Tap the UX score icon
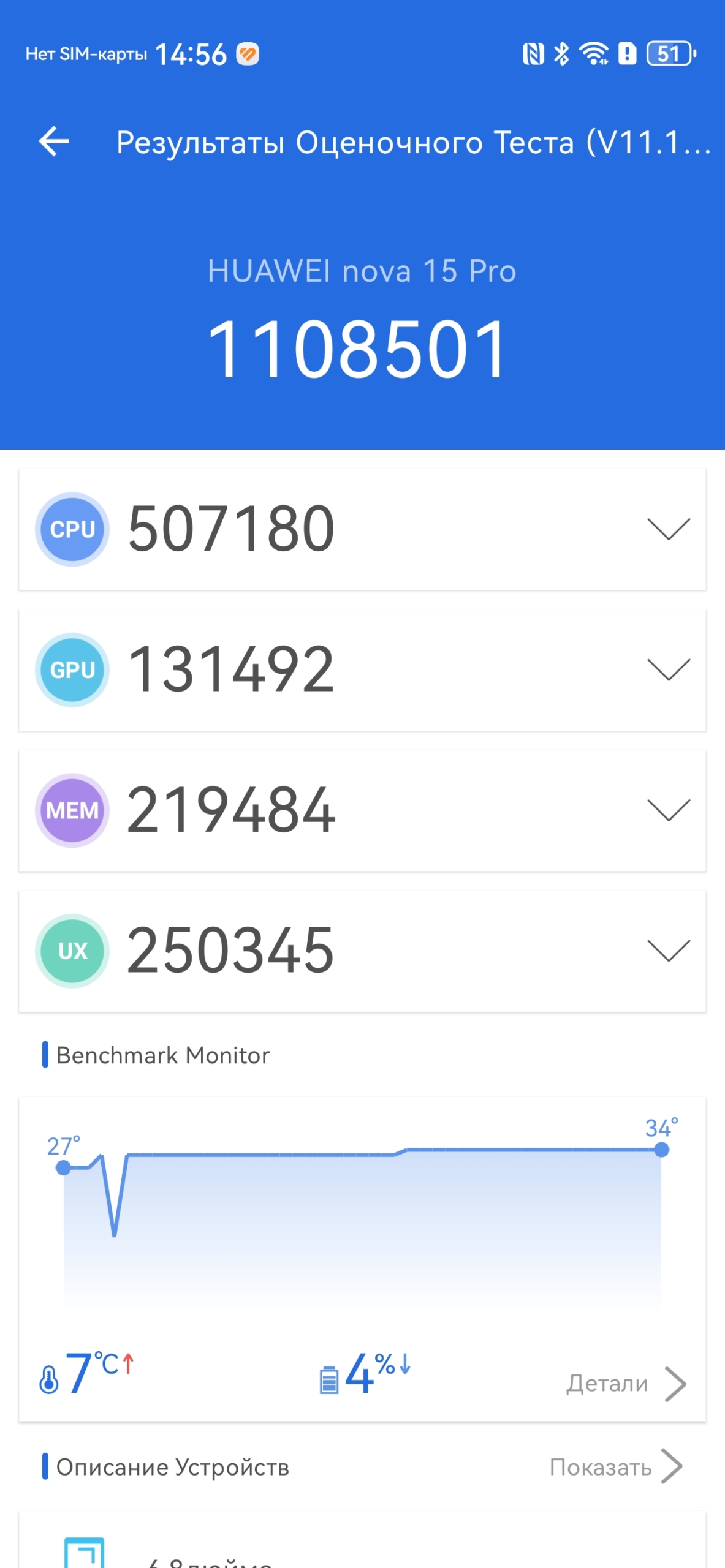Viewport: 725px width, 1568px height. [x=72, y=951]
